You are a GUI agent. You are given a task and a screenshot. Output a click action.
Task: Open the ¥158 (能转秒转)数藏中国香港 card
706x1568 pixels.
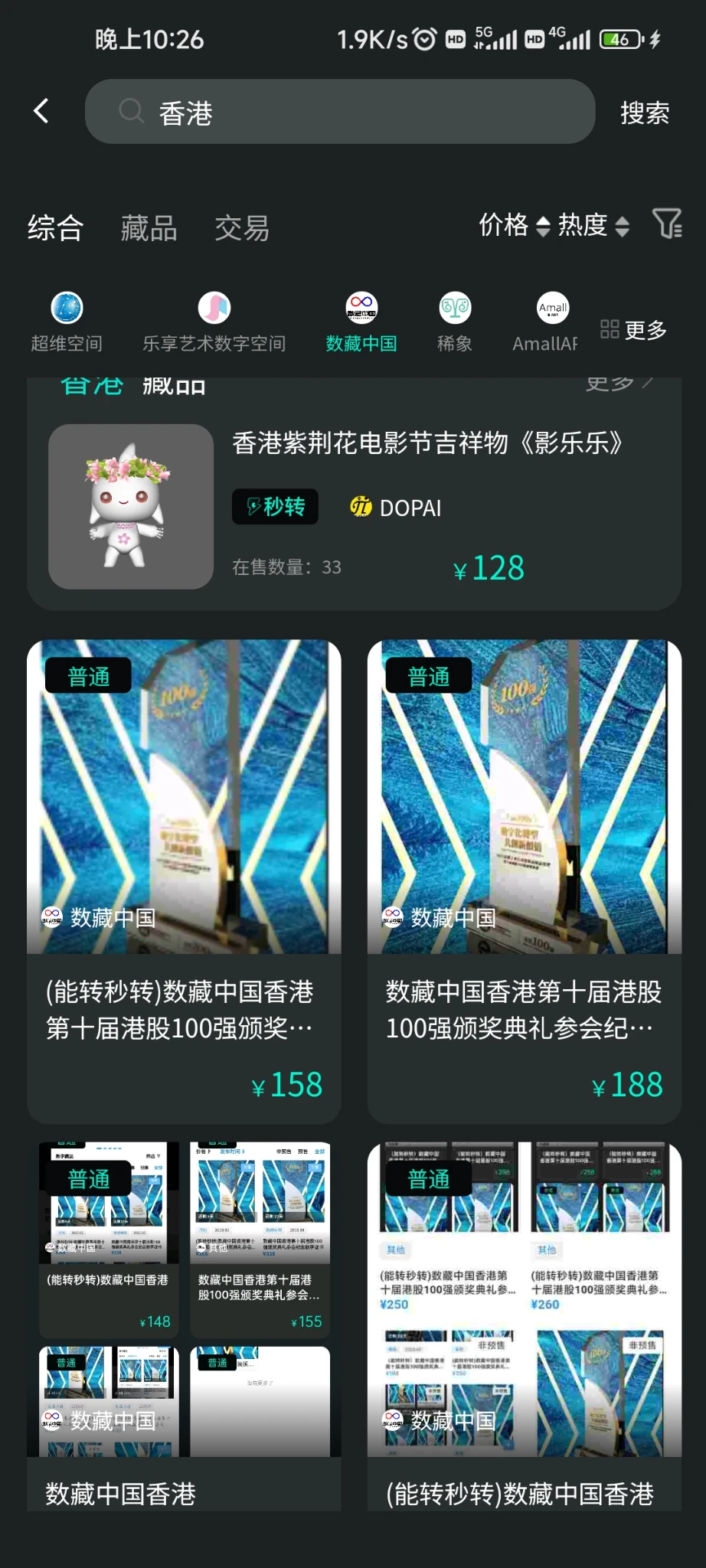(x=184, y=880)
